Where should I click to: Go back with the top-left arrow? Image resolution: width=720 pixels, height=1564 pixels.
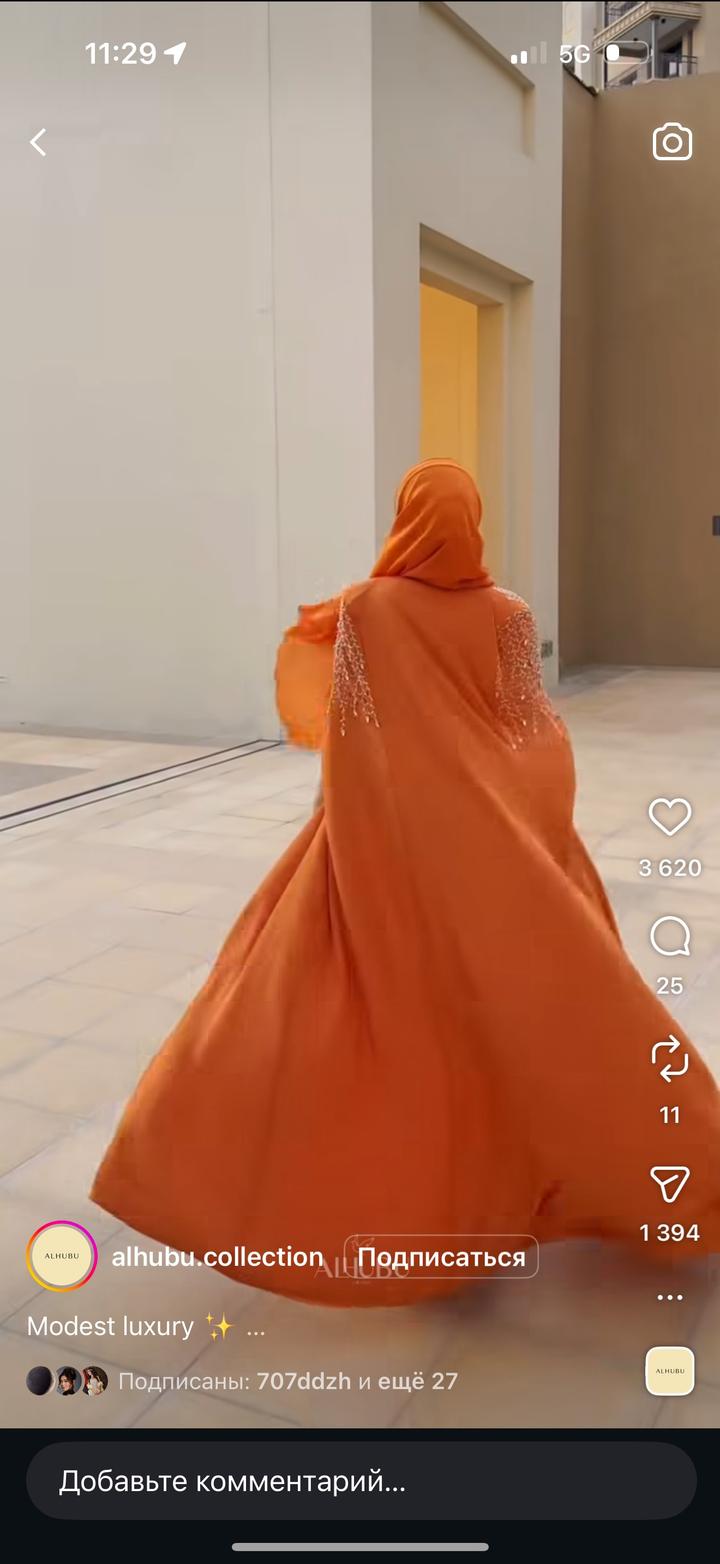point(38,143)
